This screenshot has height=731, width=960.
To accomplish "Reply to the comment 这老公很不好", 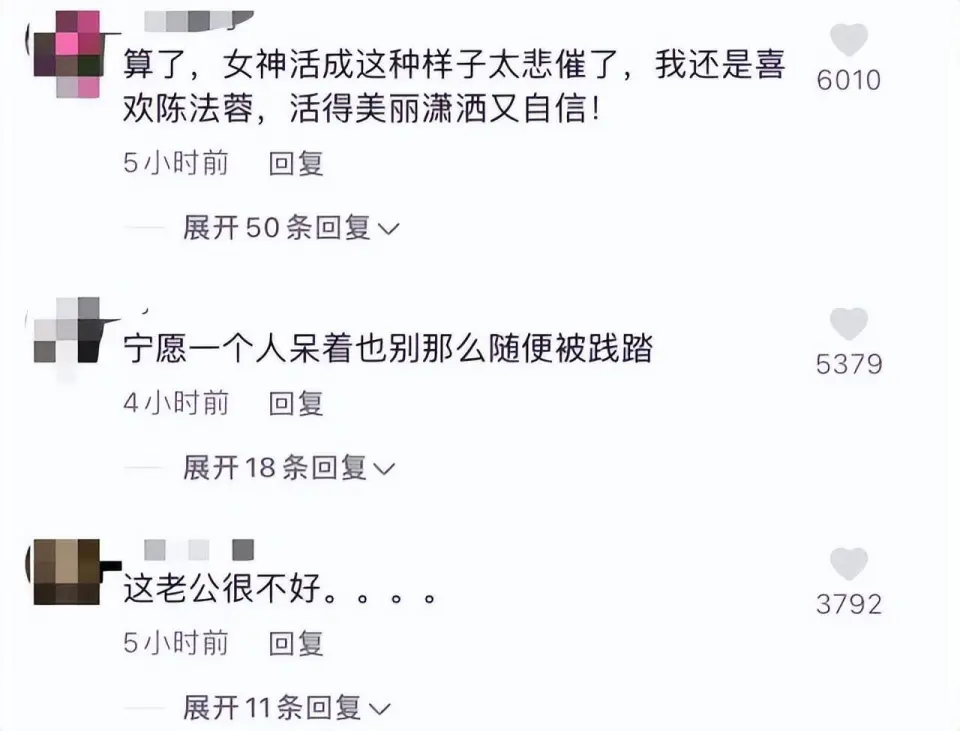I will (x=296, y=642).
